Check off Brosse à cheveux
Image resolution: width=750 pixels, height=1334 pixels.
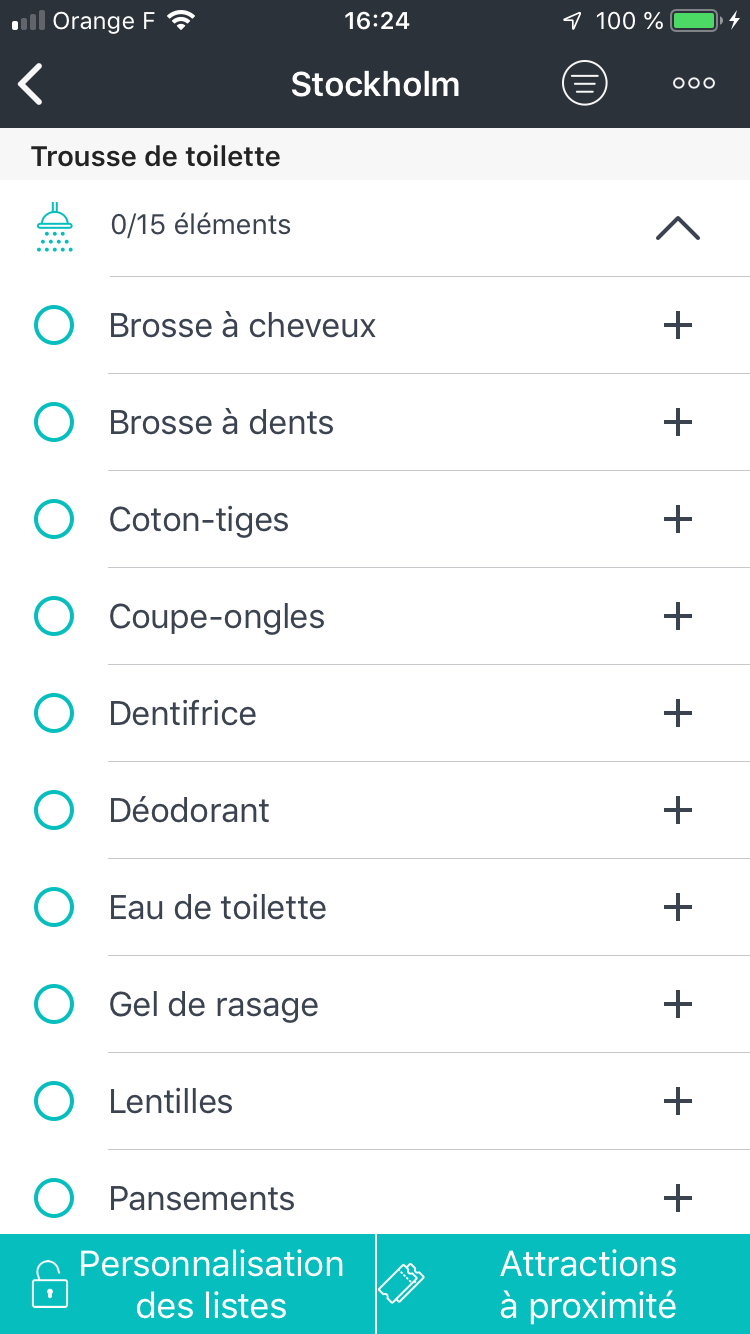pos(54,325)
